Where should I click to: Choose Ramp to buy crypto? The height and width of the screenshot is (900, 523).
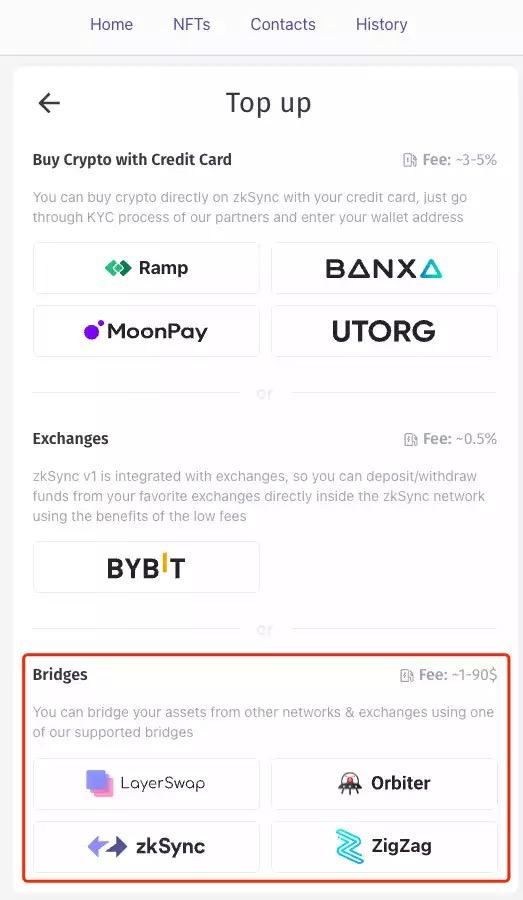pos(146,268)
